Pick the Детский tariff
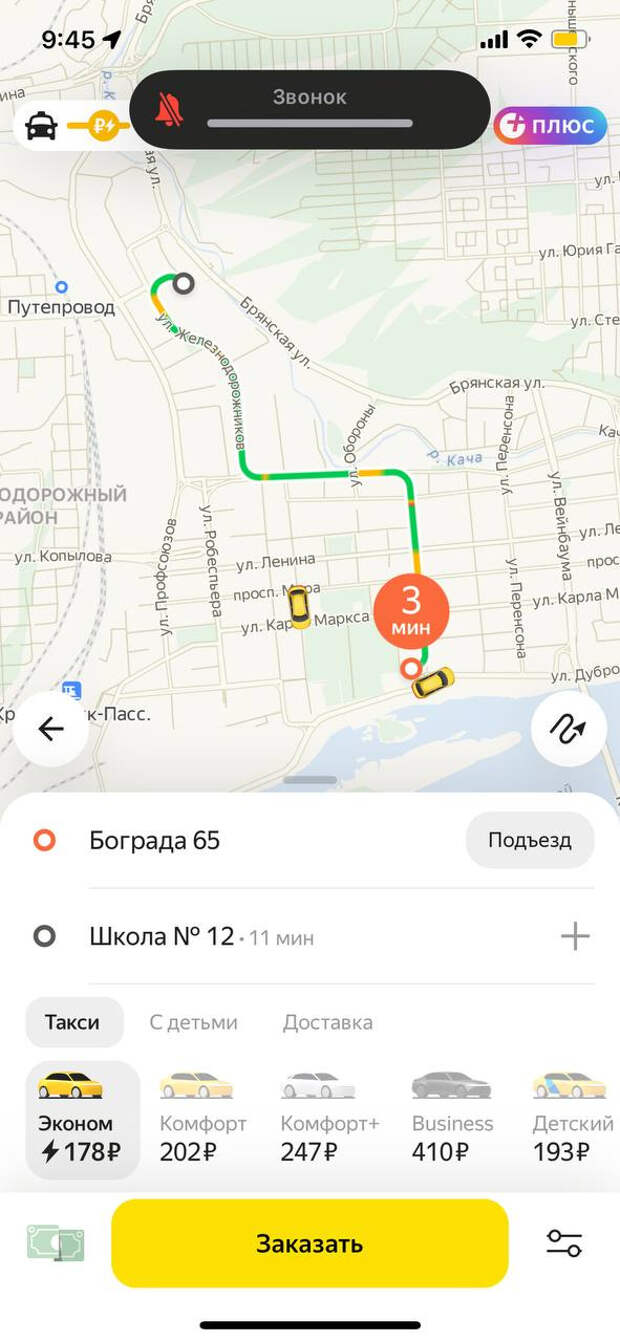 pos(573,1118)
